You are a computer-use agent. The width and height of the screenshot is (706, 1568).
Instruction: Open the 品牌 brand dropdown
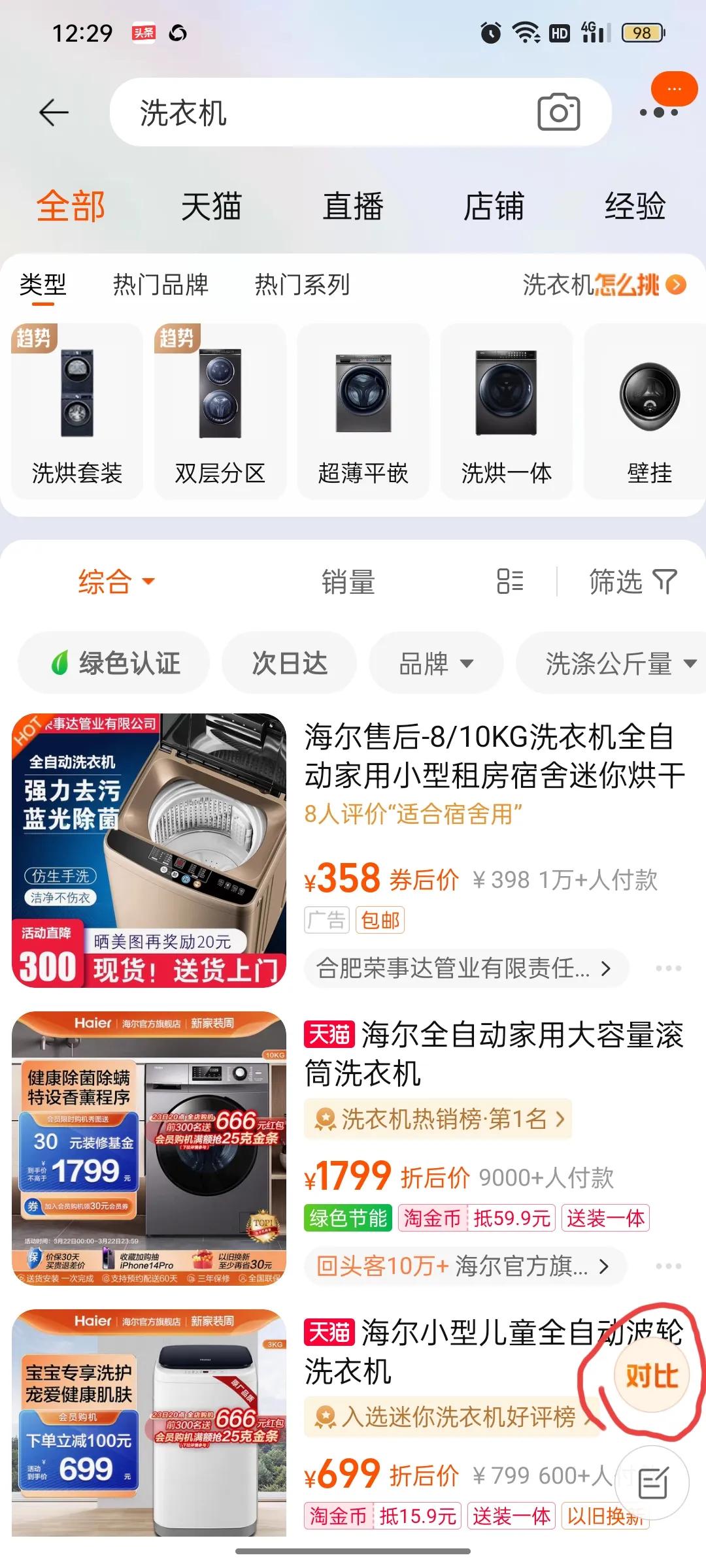(x=435, y=662)
